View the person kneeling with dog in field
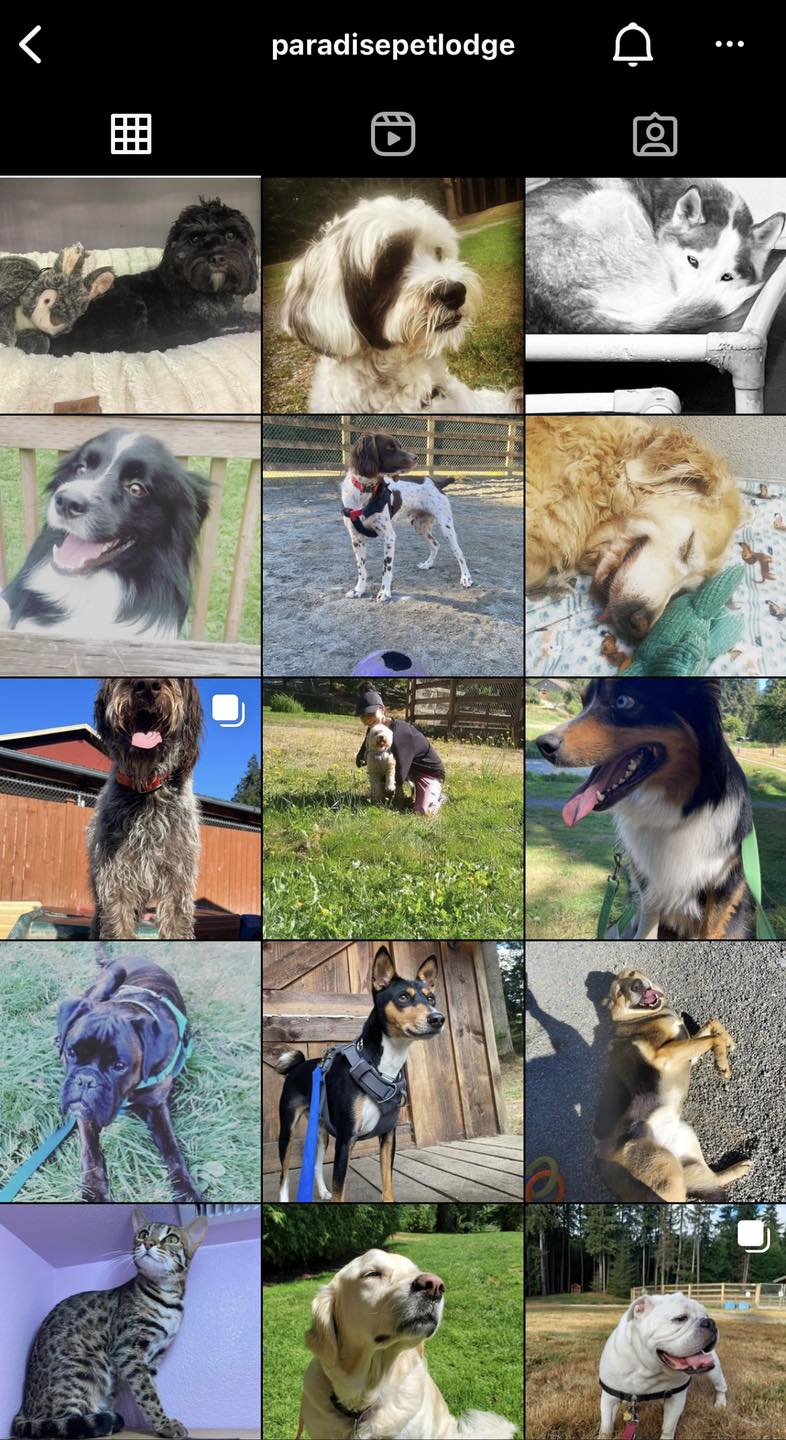Screen dimensions: 786x1440 point(393,809)
